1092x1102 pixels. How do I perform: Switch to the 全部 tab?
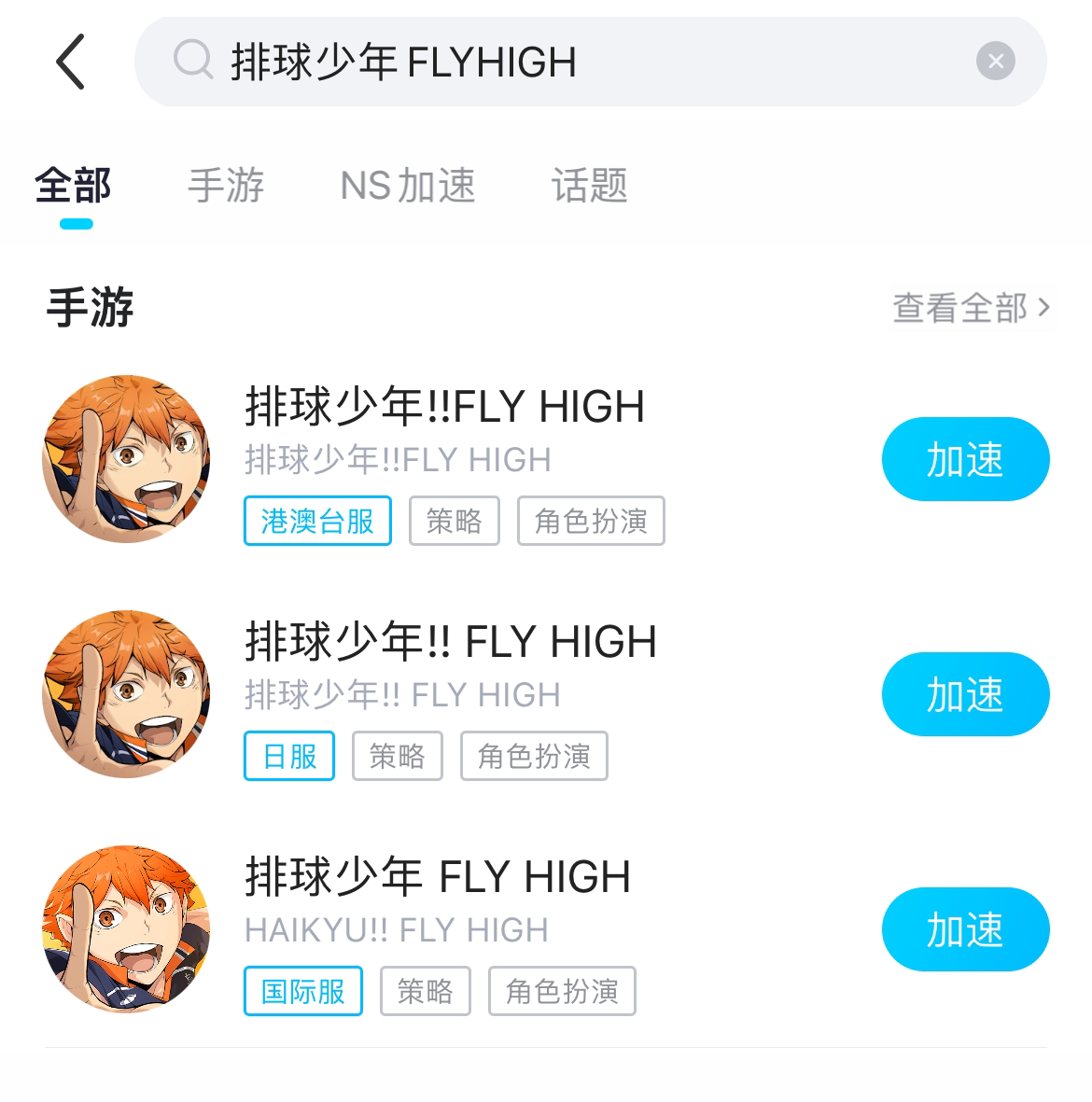coord(74,186)
